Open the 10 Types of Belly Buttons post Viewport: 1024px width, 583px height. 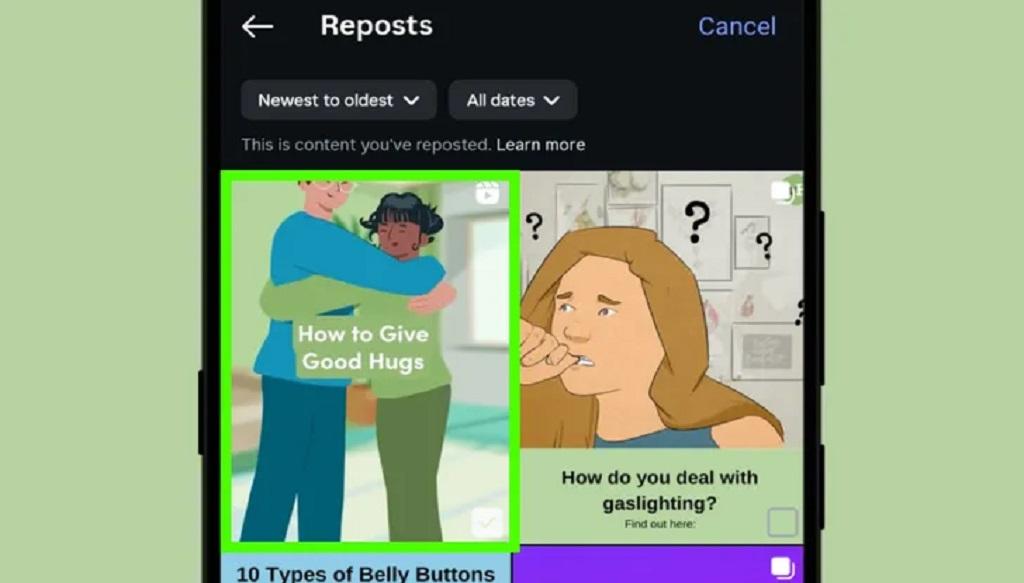[x=365, y=571]
